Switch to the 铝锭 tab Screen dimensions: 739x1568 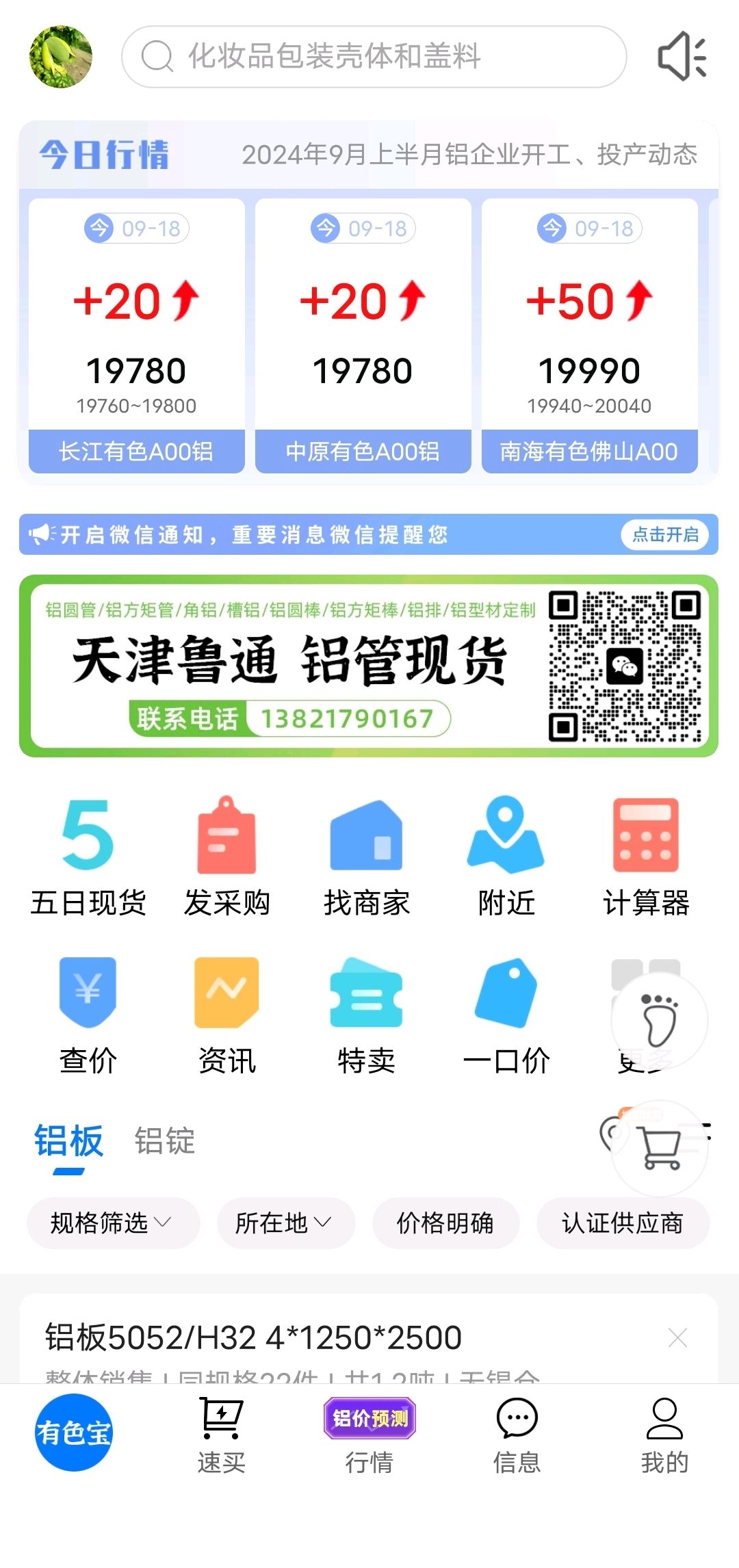click(x=165, y=1141)
